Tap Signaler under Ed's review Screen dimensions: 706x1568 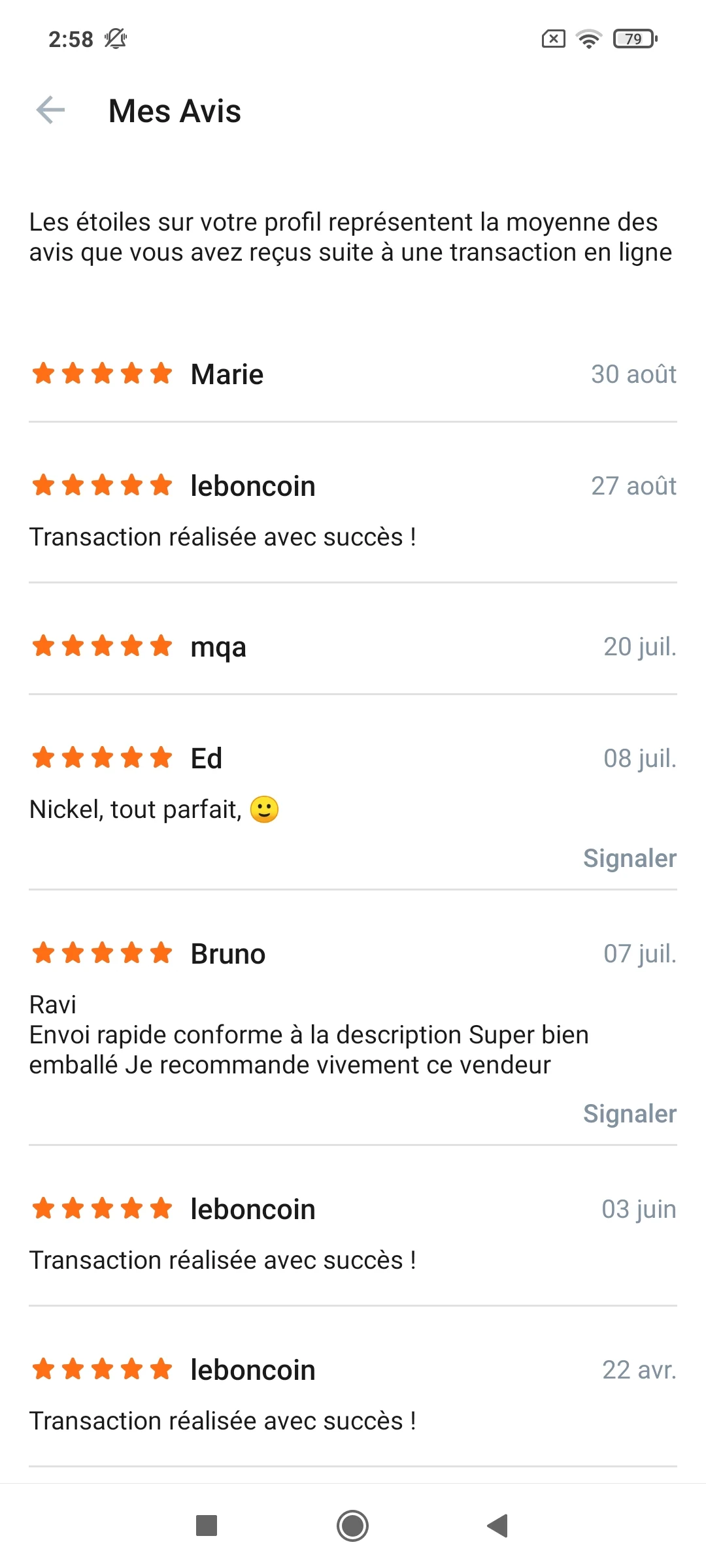(630, 858)
